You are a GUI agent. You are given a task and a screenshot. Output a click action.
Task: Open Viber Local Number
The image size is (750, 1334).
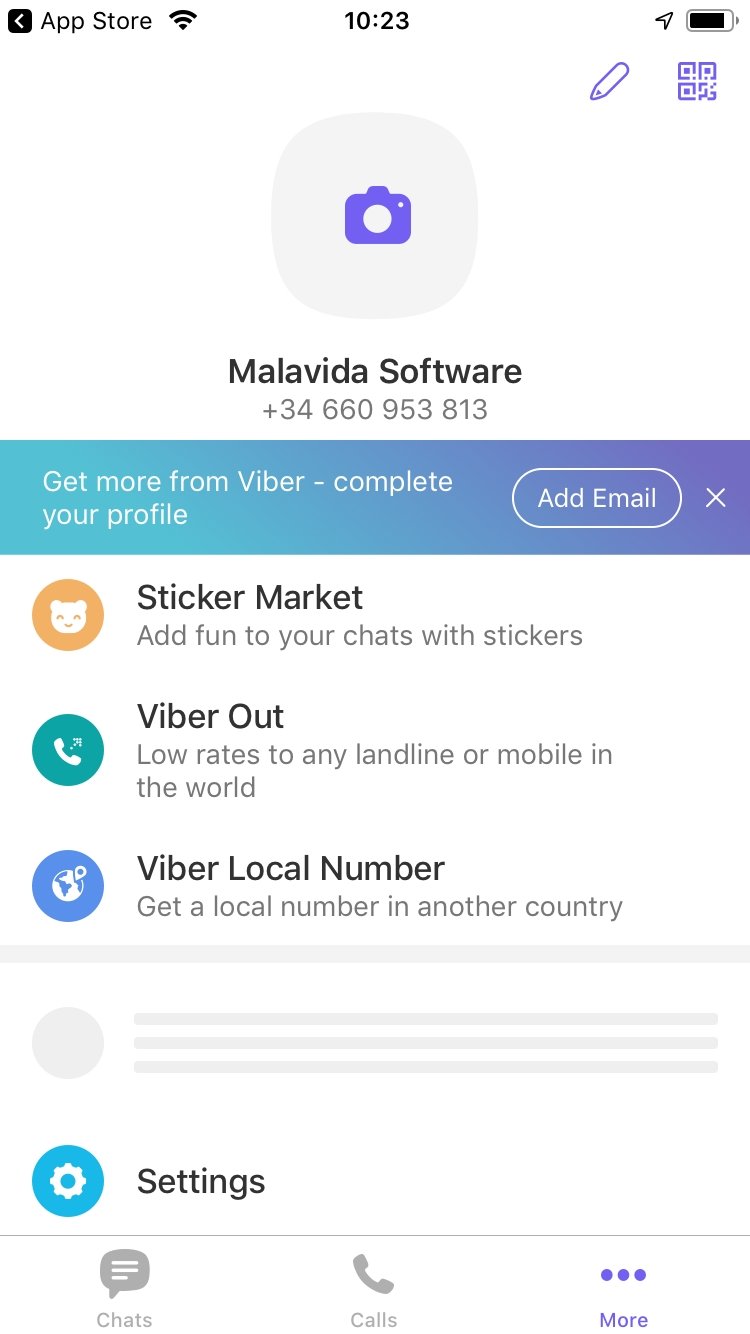(x=360, y=886)
